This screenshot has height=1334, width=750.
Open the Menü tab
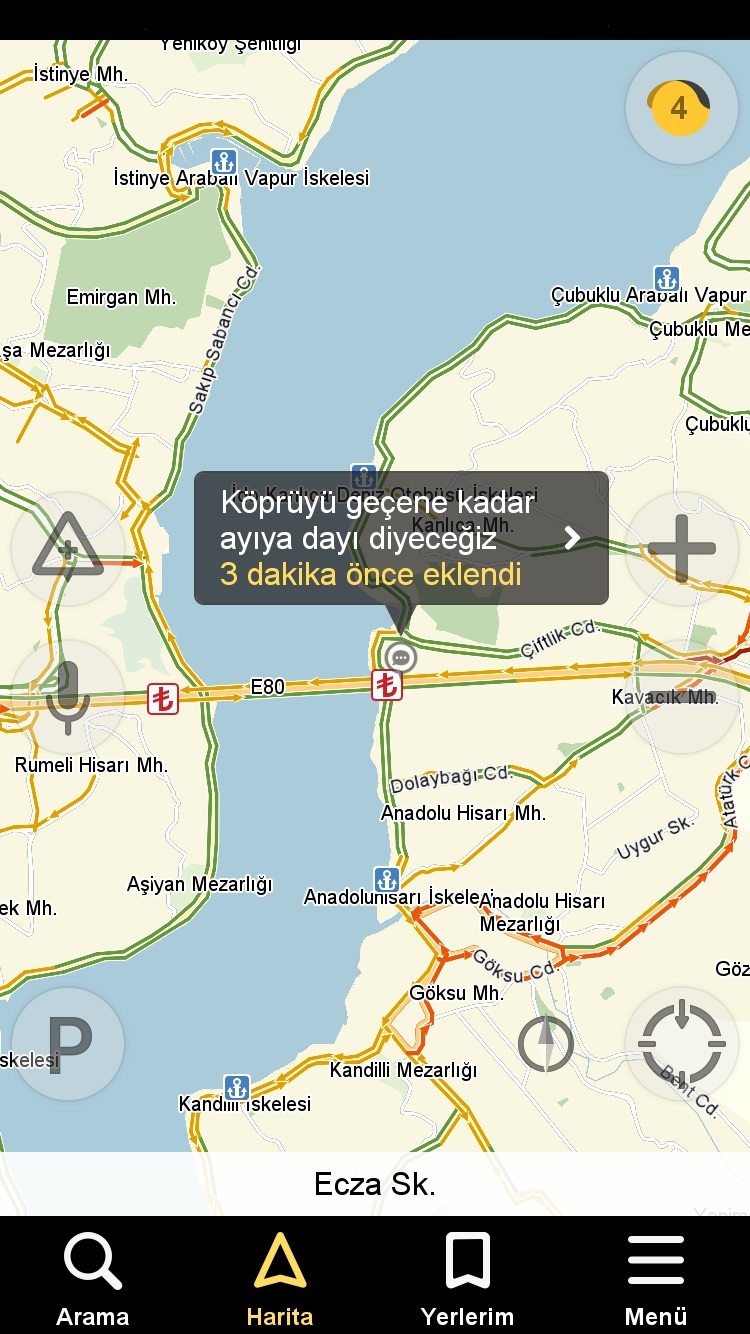(x=656, y=1278)
